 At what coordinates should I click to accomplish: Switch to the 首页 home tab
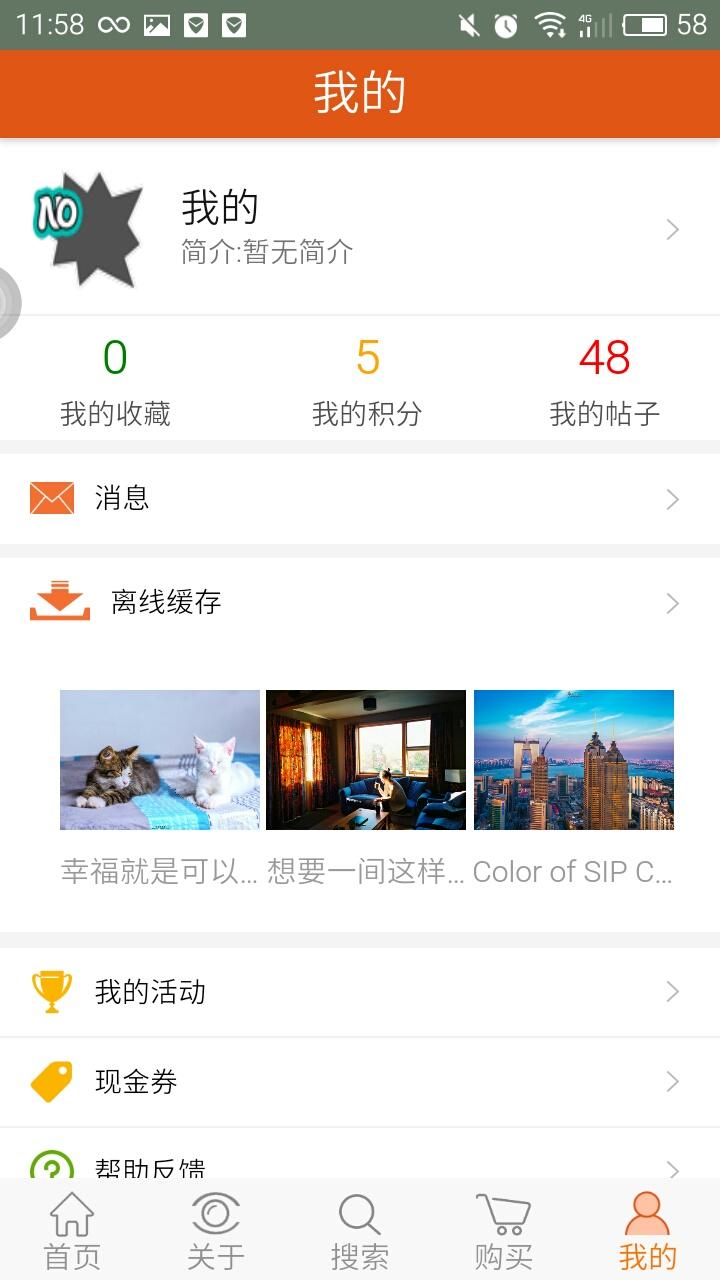(72, 1231)
